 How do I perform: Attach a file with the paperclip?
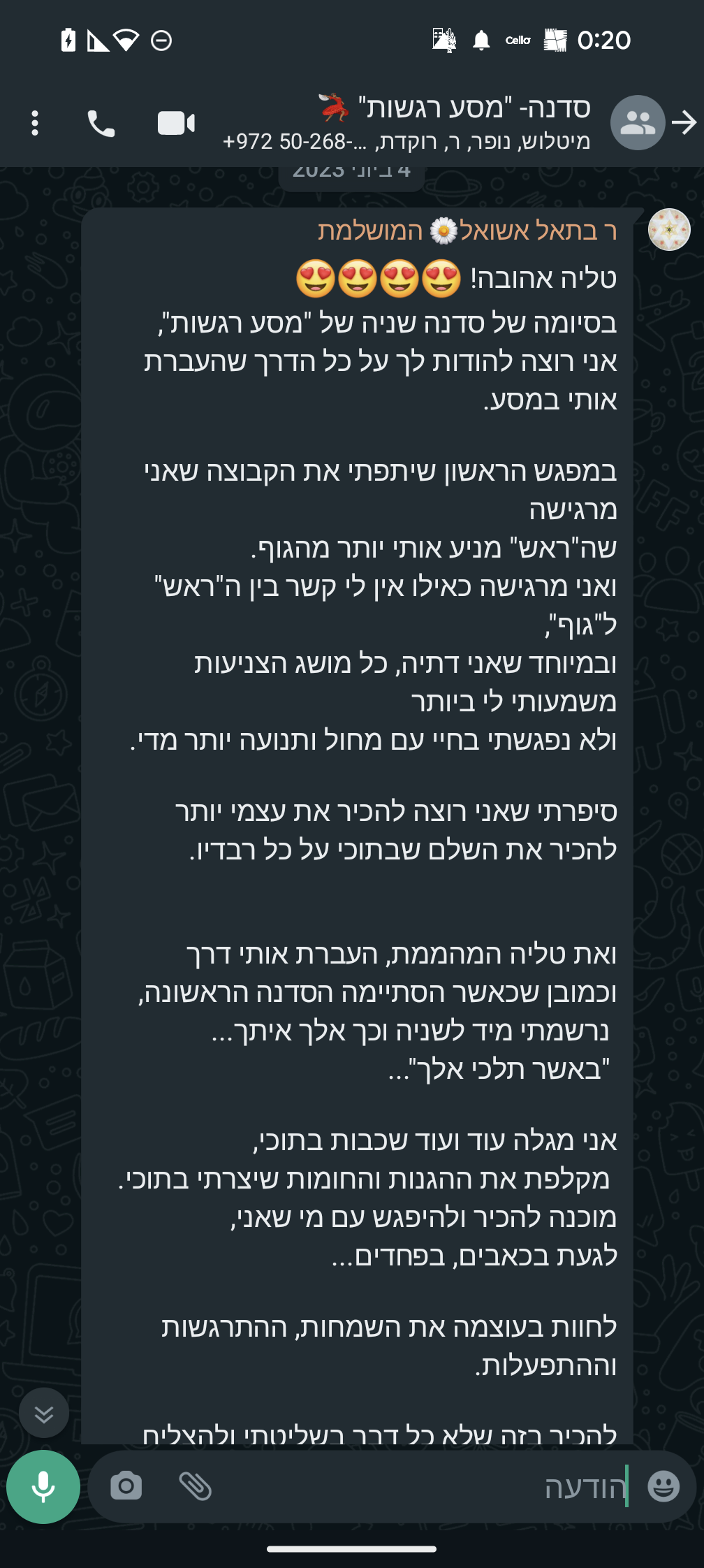click(x=196, y=1486)
